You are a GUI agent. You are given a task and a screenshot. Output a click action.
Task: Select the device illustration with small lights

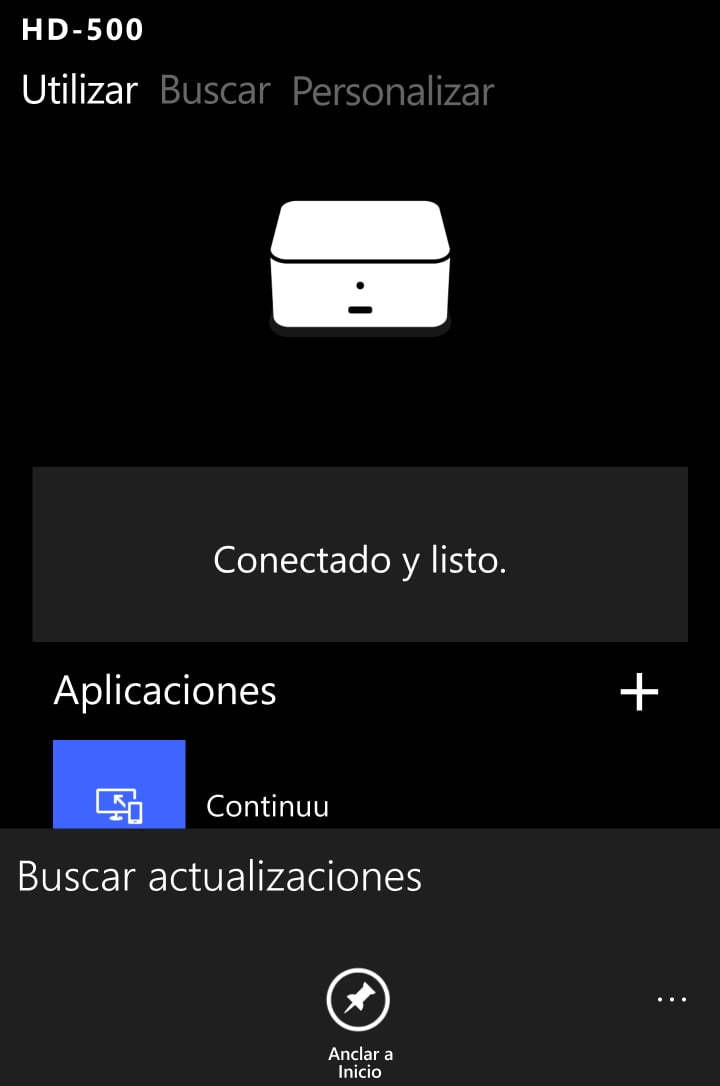coord(360,265)
